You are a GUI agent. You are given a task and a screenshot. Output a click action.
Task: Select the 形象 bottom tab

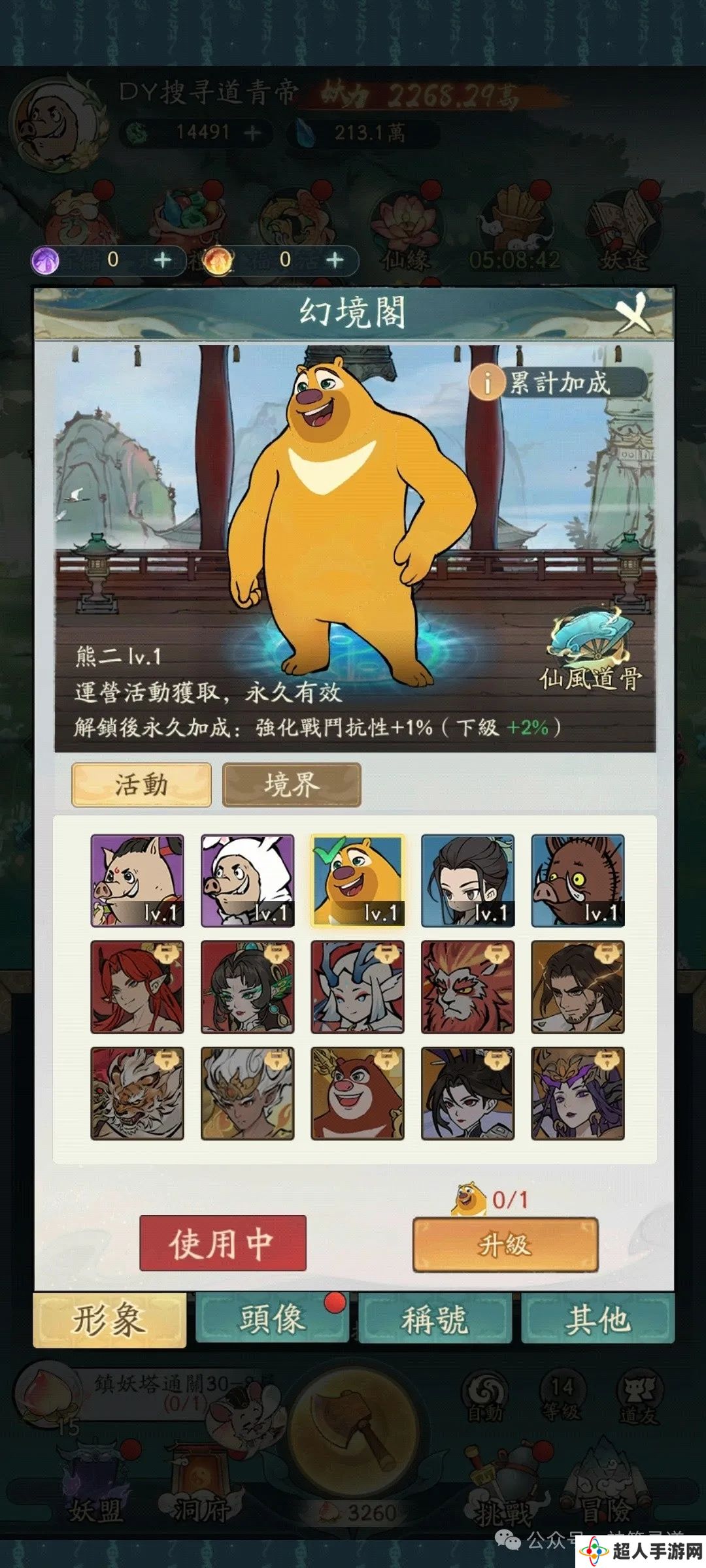(x=109, y=1318)
